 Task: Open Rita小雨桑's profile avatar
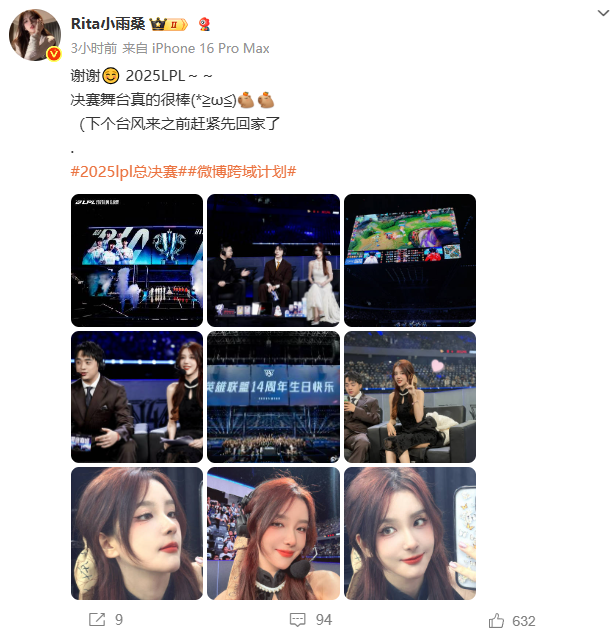[36, 37]
